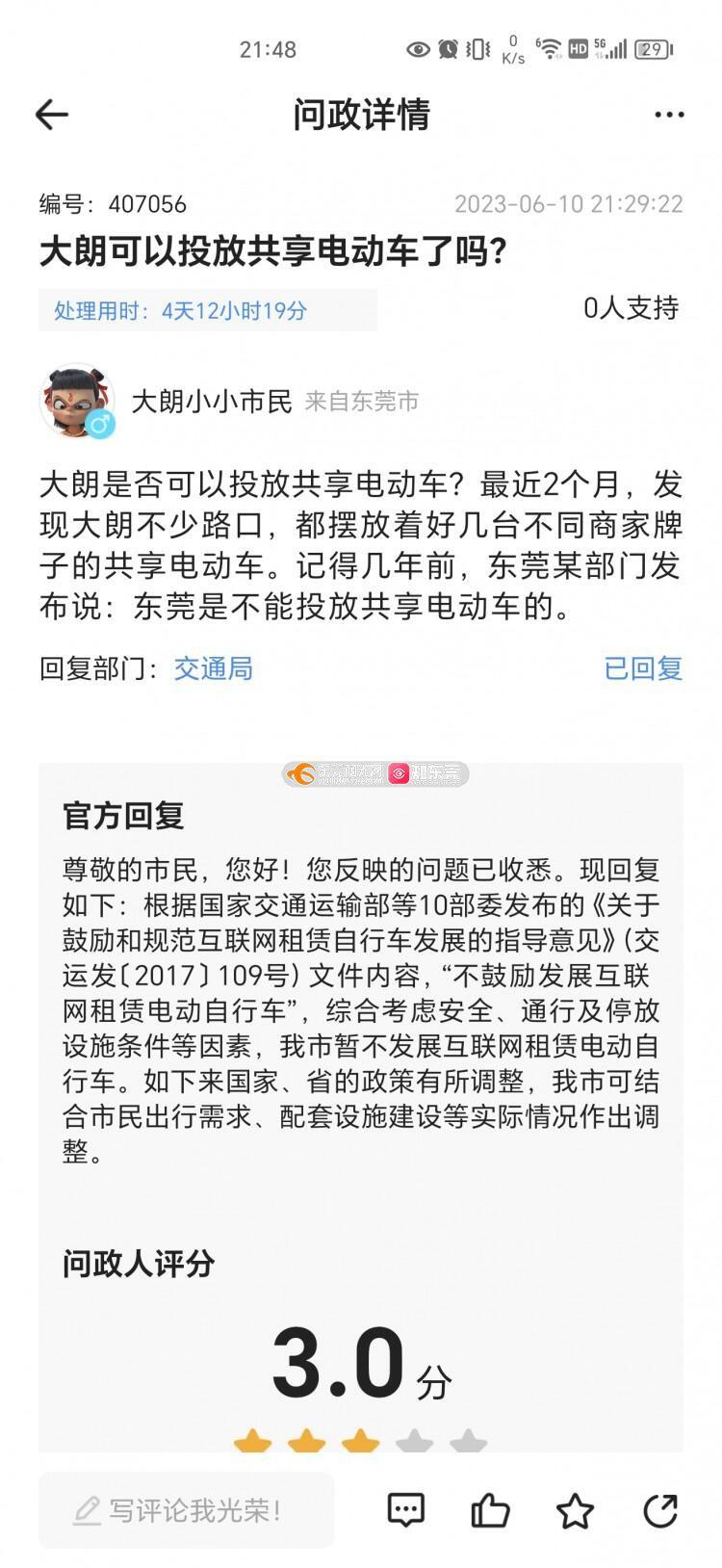Favorite this post with the star
Screen dimensions: 722x1568
[x=575, y=1510]
